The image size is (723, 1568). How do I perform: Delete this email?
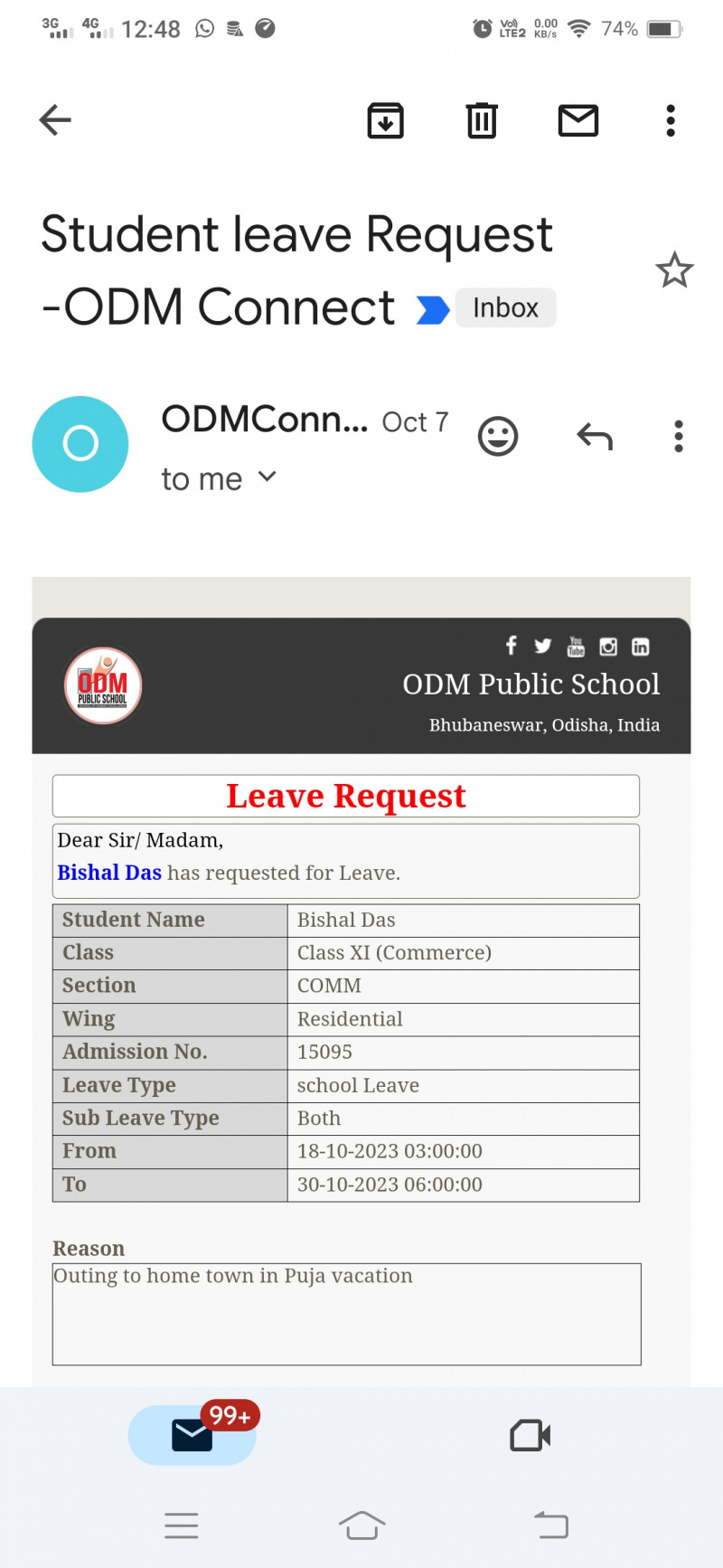482,120
